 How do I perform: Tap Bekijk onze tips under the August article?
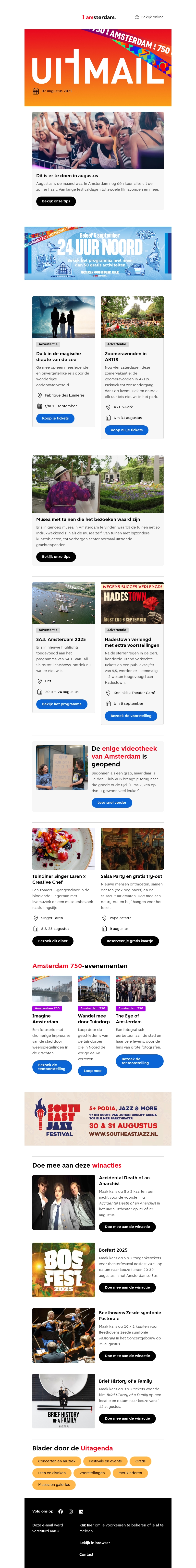tap(56, 201)
